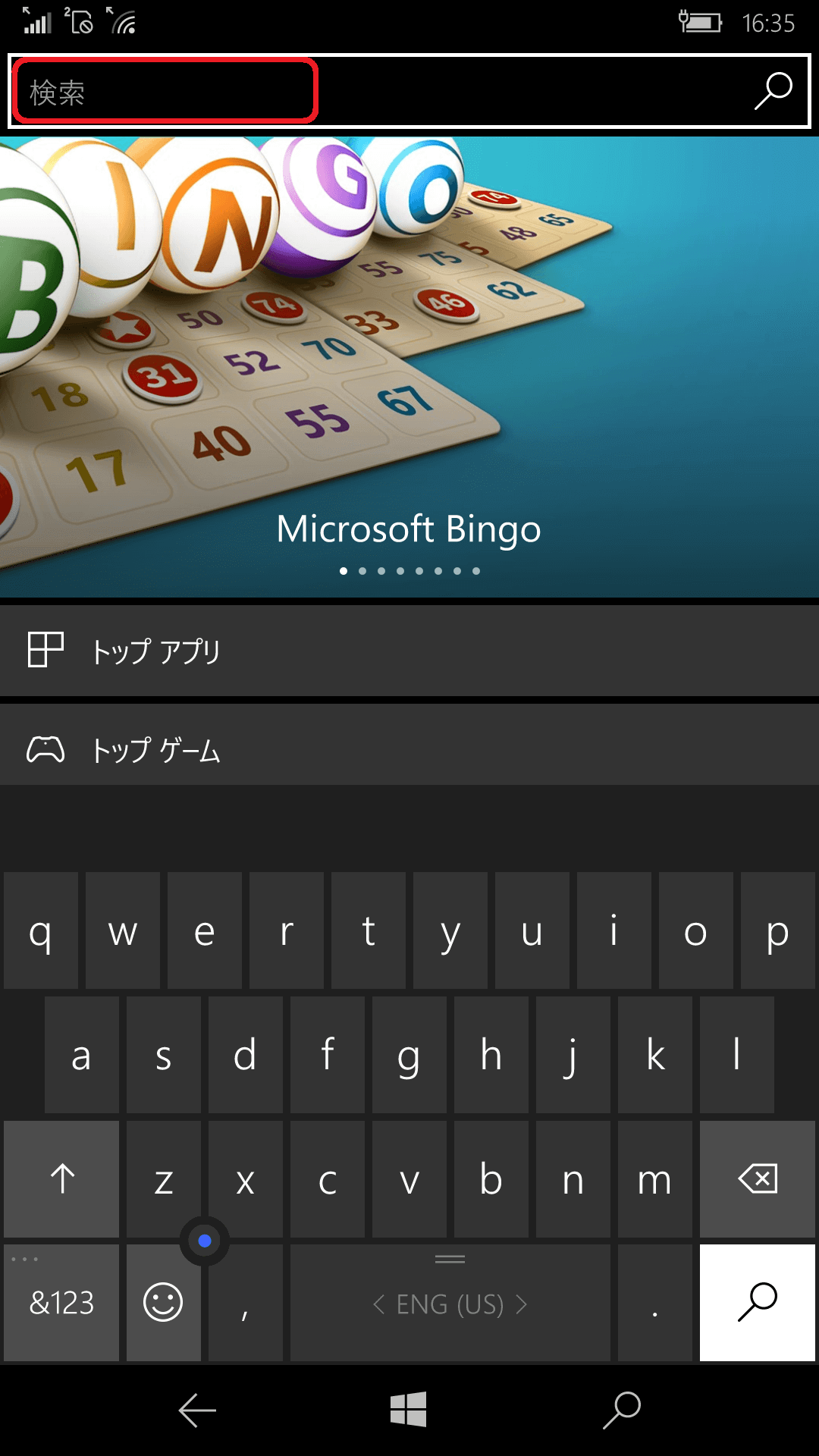The image size is (819, 1456).
Task: Tap the shift key on keyboard
Action: click(62, 1179)
